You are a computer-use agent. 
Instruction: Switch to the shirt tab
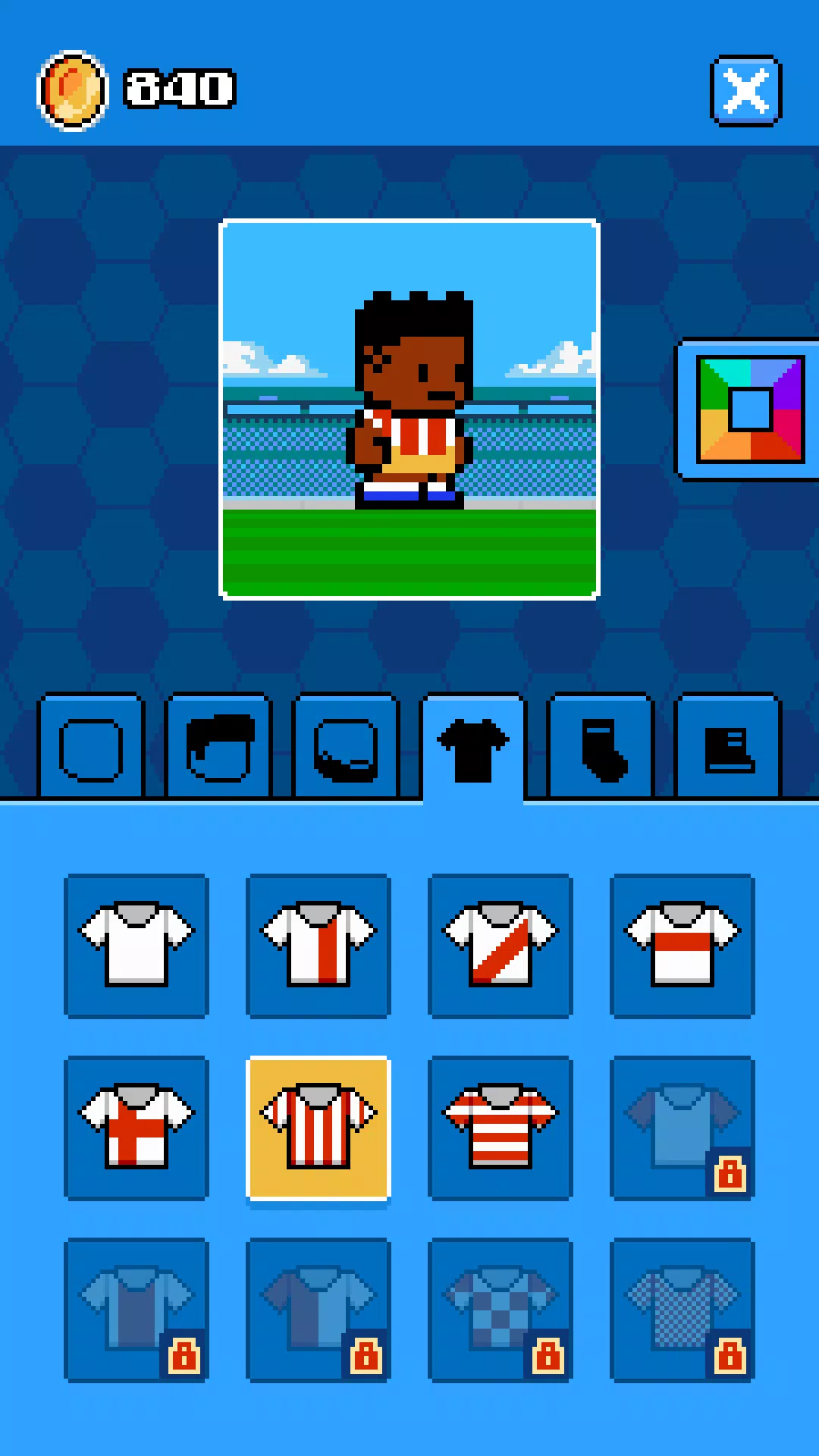(x=473, y=748)
